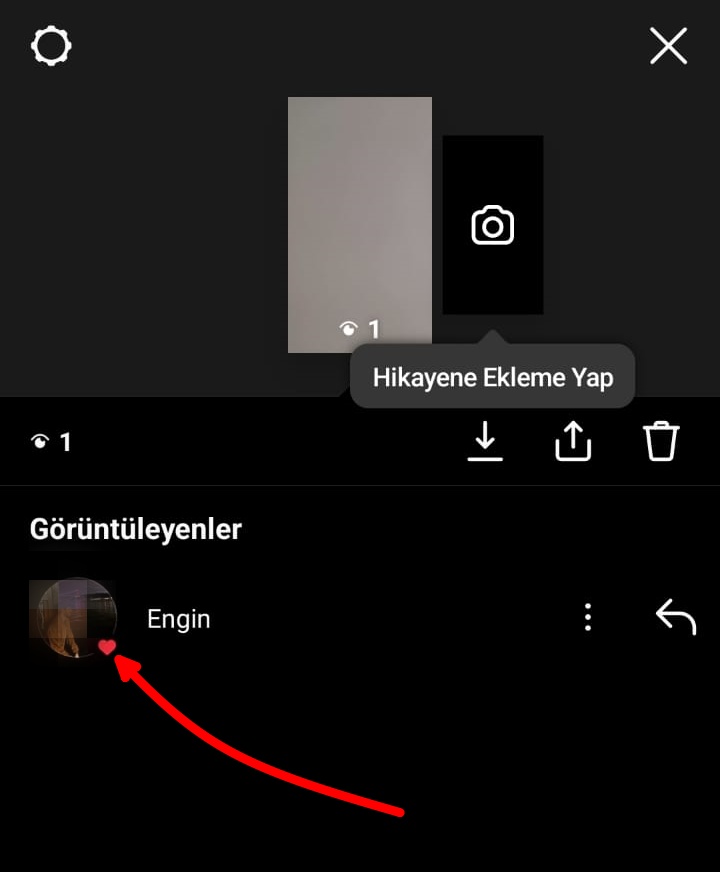Open Engin's profile from the viewers list
Screen dimensions: 720x872
179,618
